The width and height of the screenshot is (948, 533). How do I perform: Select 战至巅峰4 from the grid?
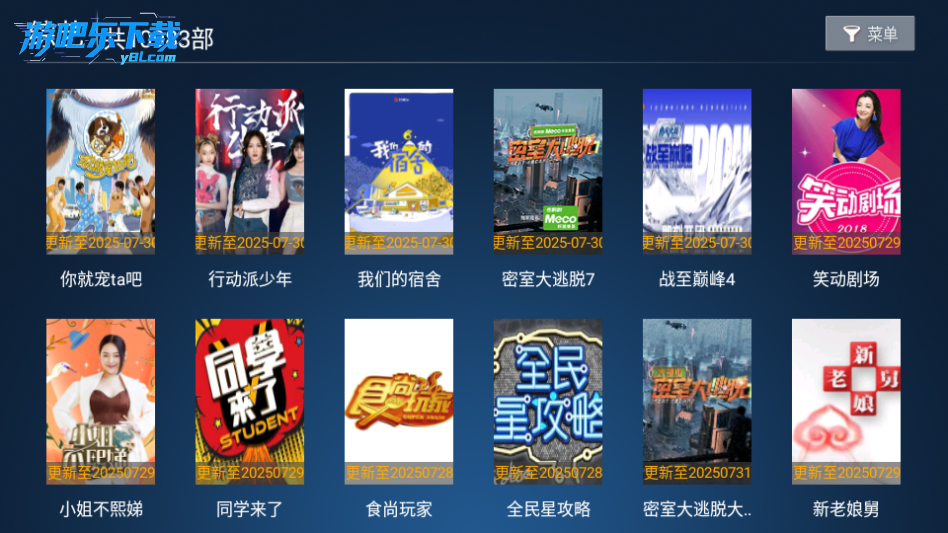pyautogui.click(x=696, y=172)
